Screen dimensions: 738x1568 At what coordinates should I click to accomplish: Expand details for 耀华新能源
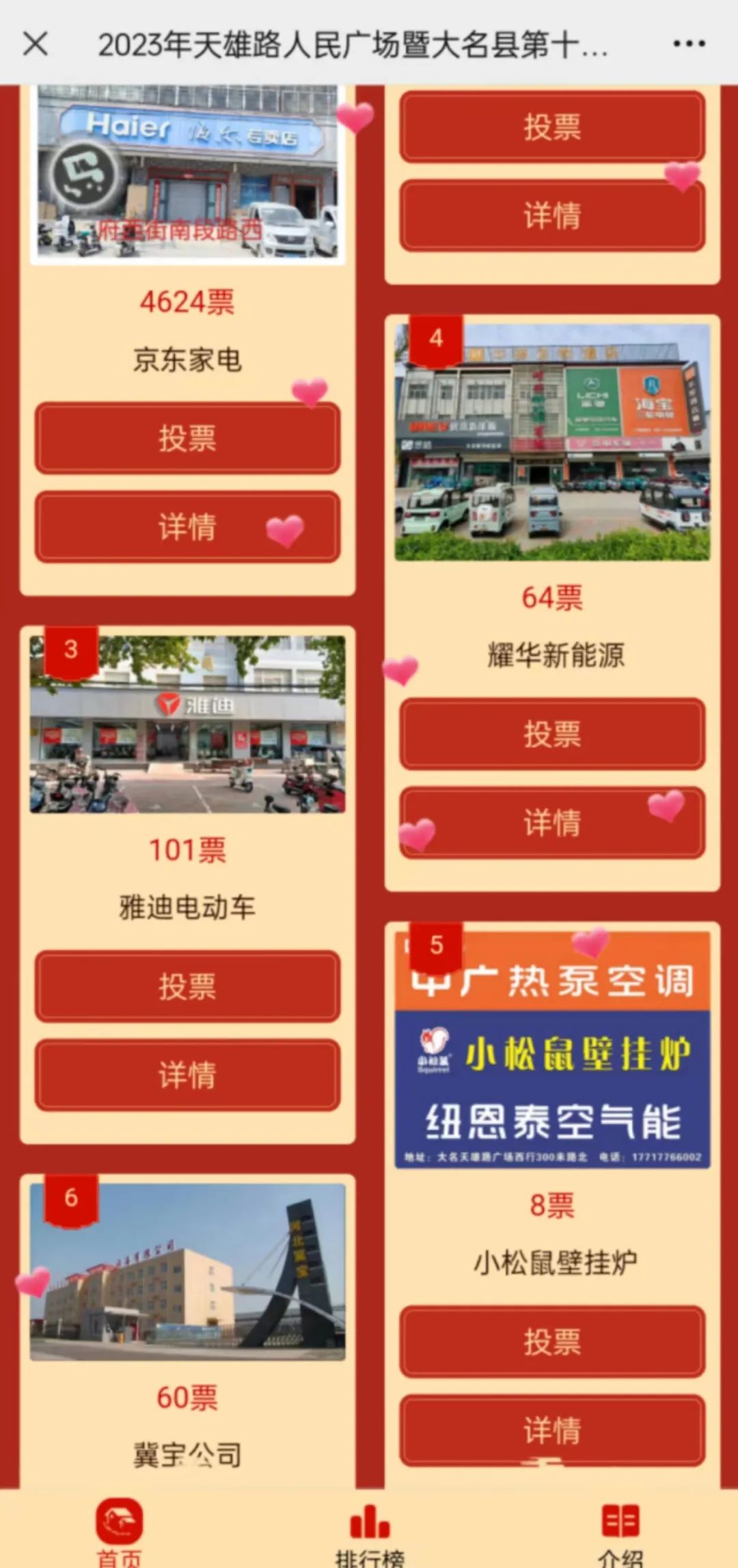point(551,823)
